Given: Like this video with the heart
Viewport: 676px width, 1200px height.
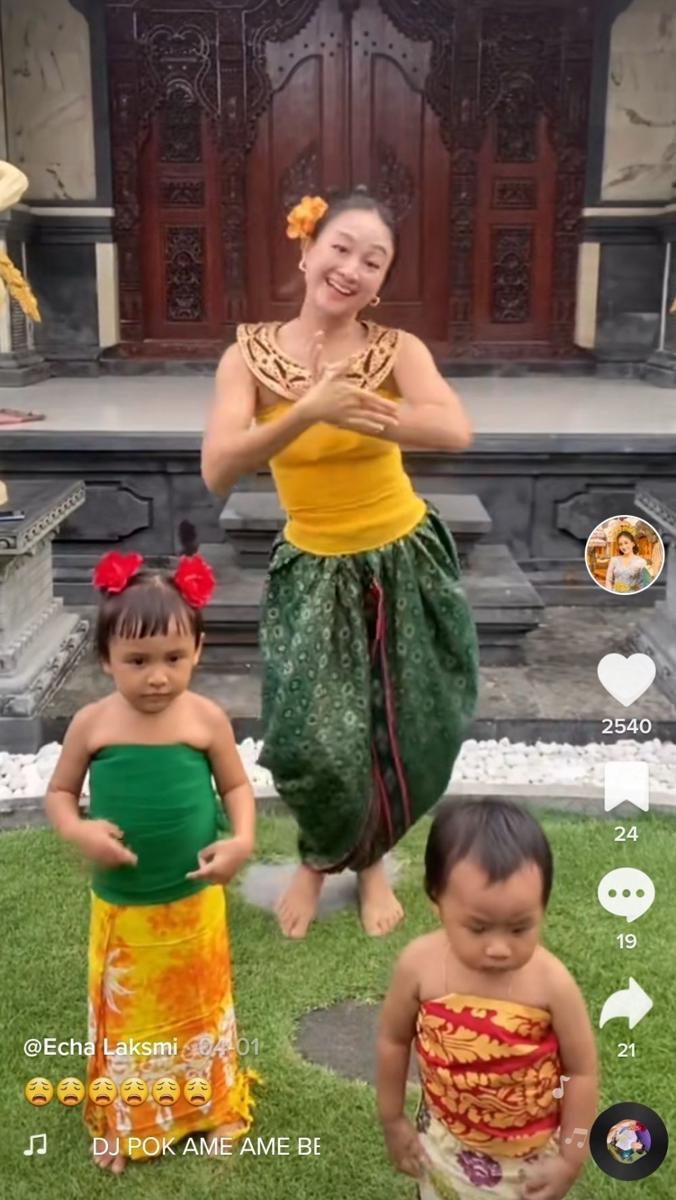Looking at the screenshot, I should [x=626, y=679].
